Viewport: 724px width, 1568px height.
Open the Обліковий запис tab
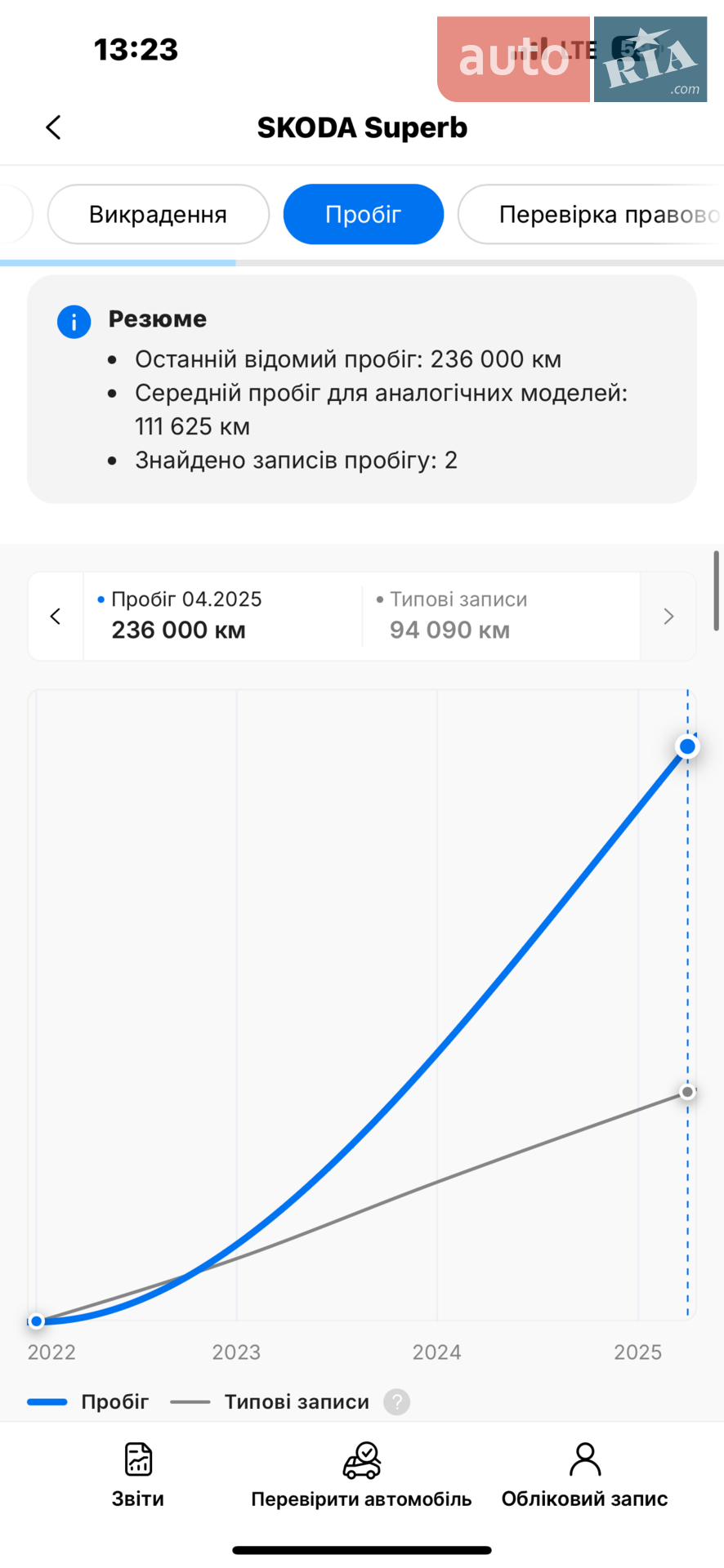tap(585, 1475)
